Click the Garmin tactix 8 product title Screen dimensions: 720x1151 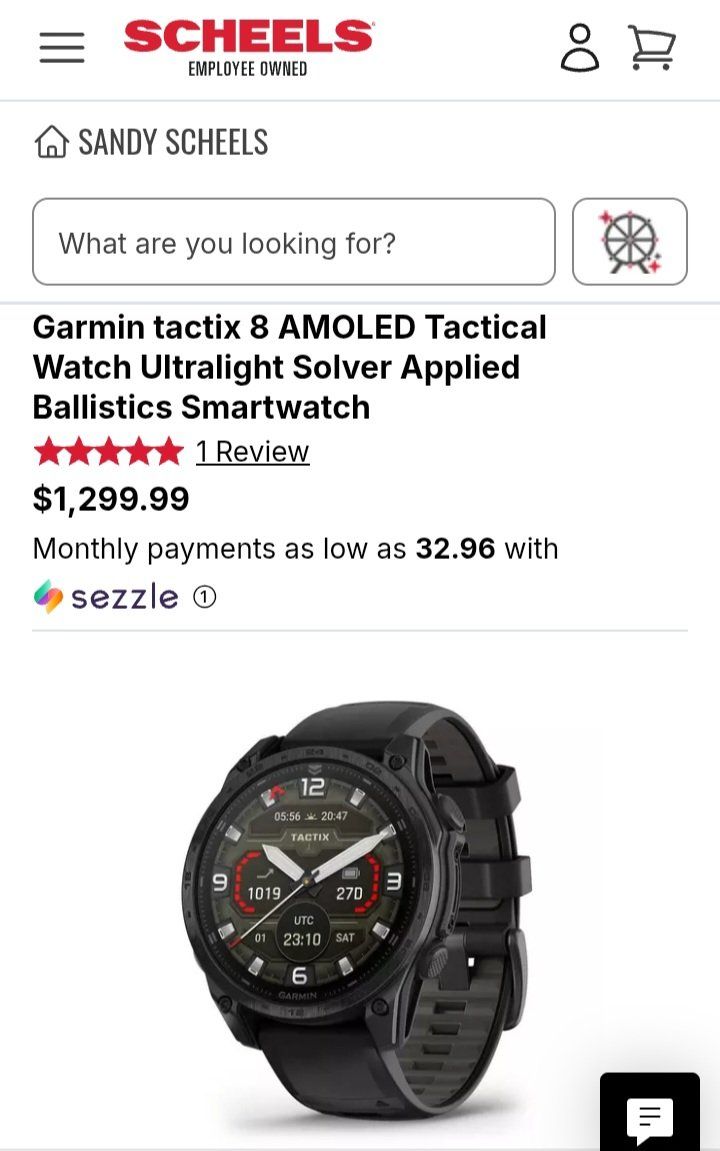coord(289,367)
